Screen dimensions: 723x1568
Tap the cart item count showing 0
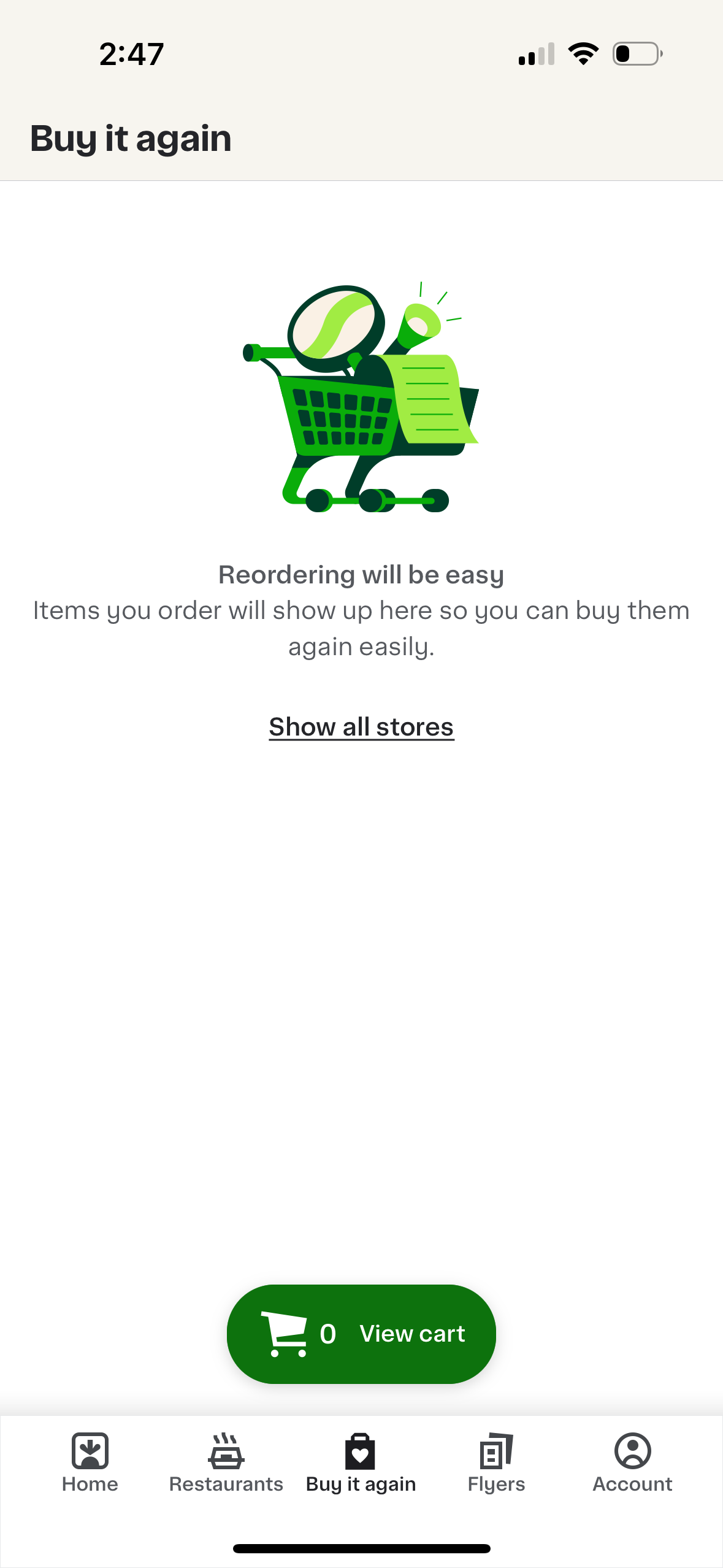[x=327, y=1334]
